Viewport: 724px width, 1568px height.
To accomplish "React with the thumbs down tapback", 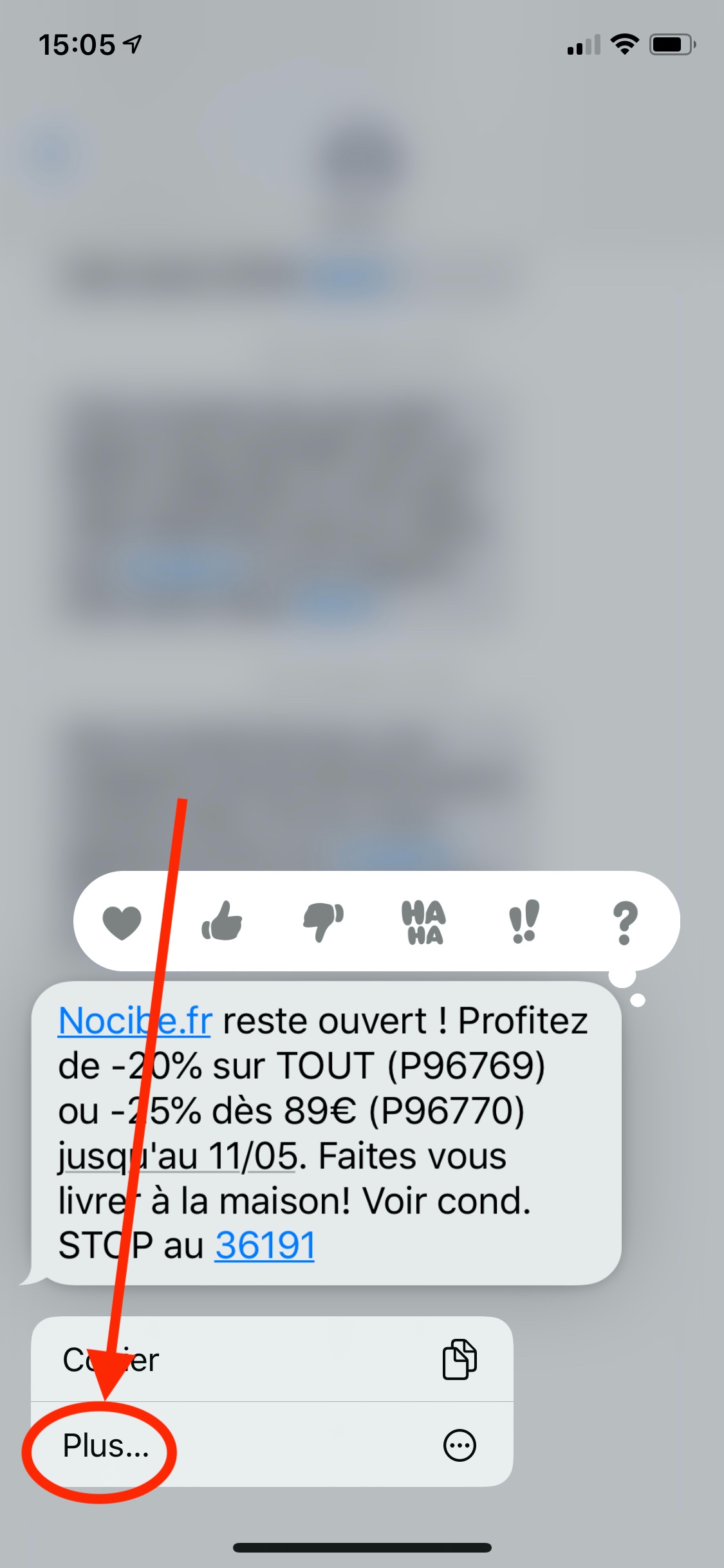I will click(x=323, y=922).
